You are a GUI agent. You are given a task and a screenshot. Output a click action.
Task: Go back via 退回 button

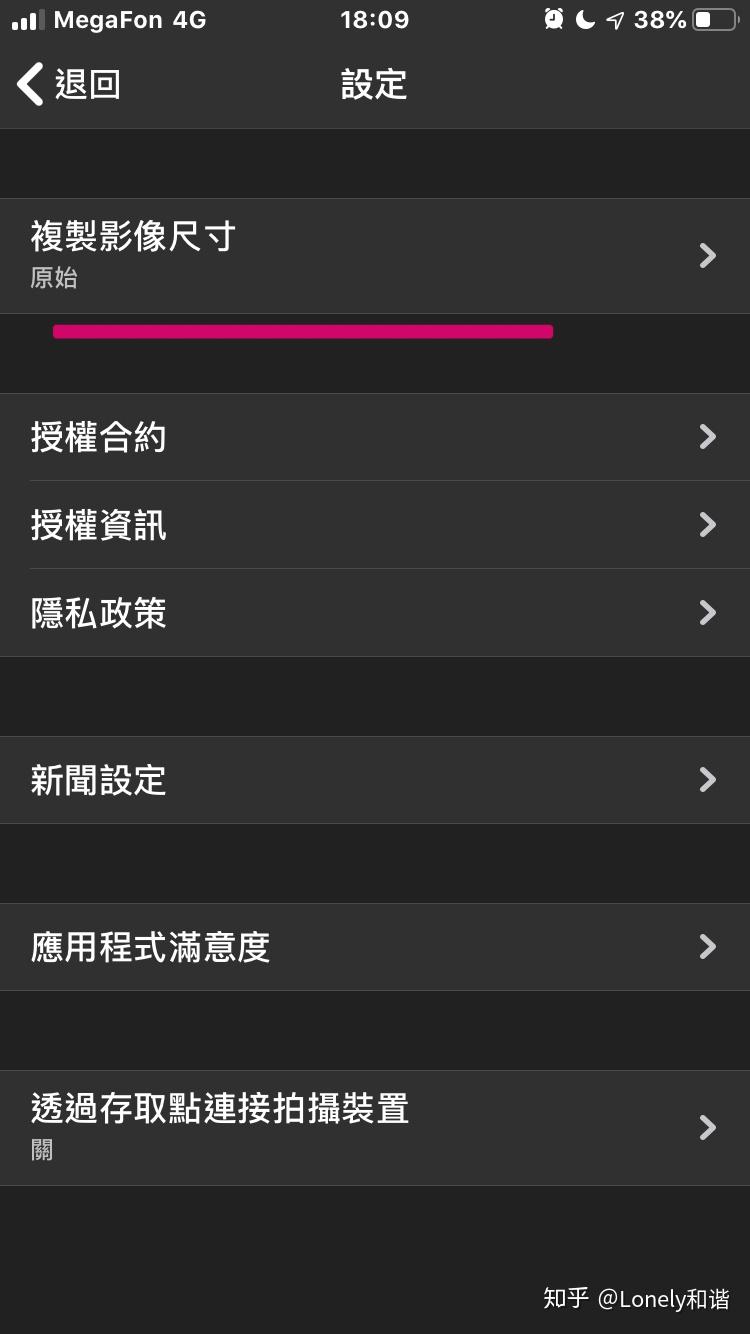coord(68,84)
